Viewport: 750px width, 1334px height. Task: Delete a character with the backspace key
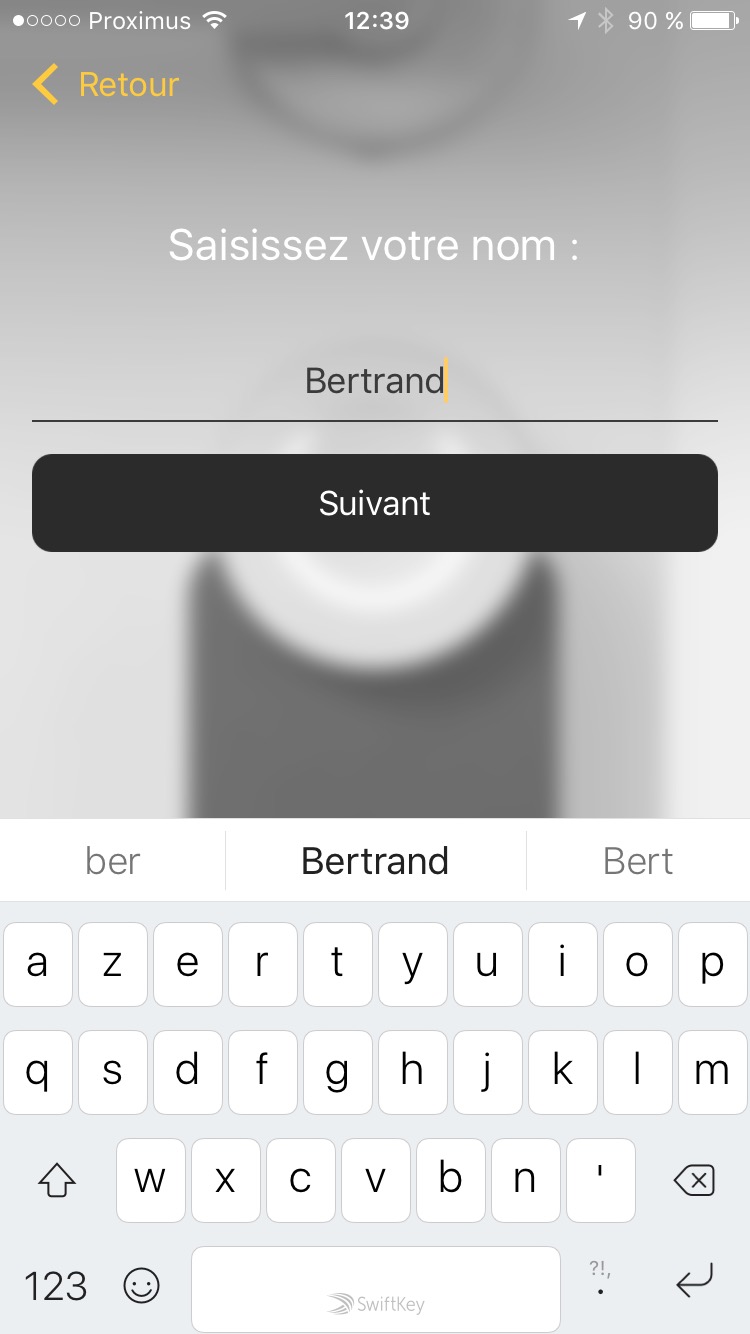(x=694, y=1181)
